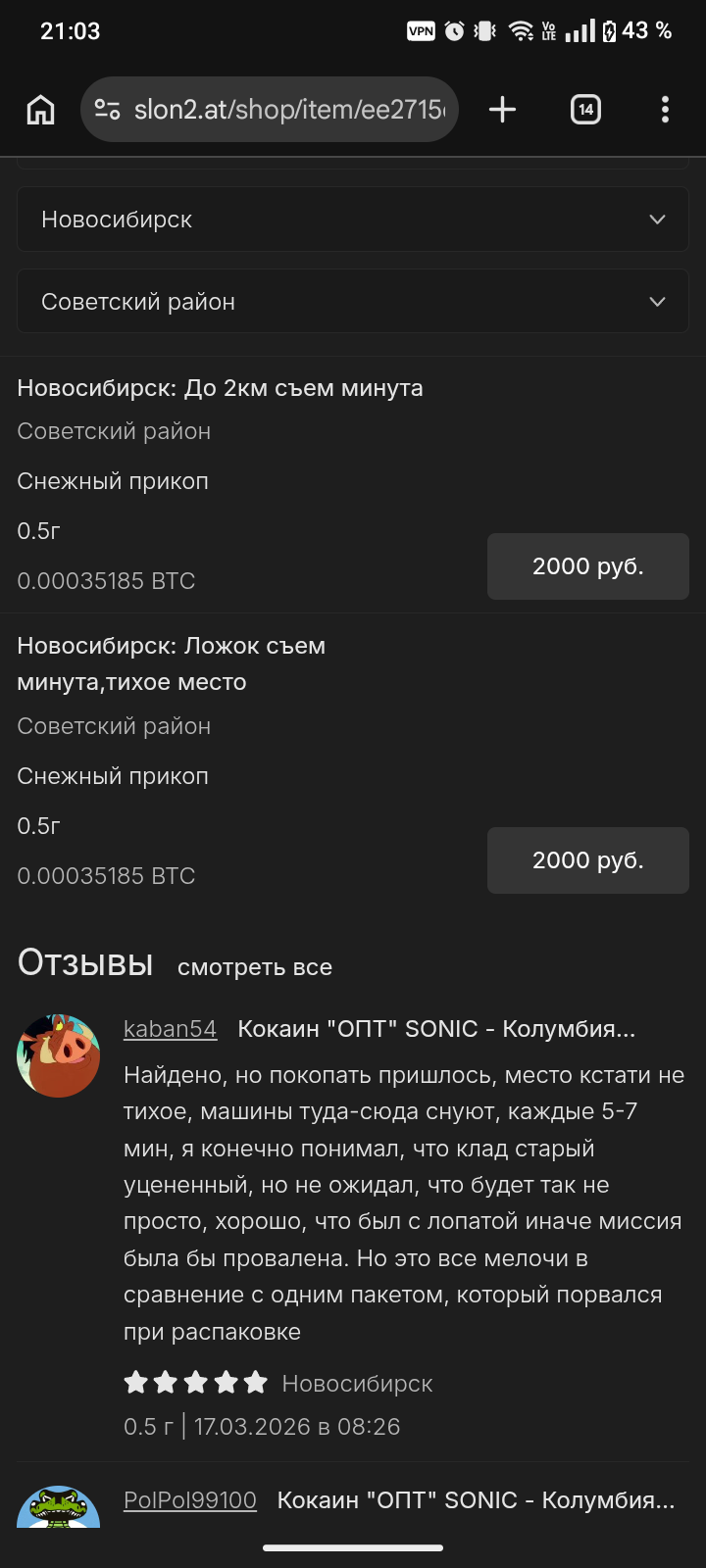Viewport: 706px width, 1568px height.
Task: Open the 'смотреть все' reviews link
Action: 255,967
